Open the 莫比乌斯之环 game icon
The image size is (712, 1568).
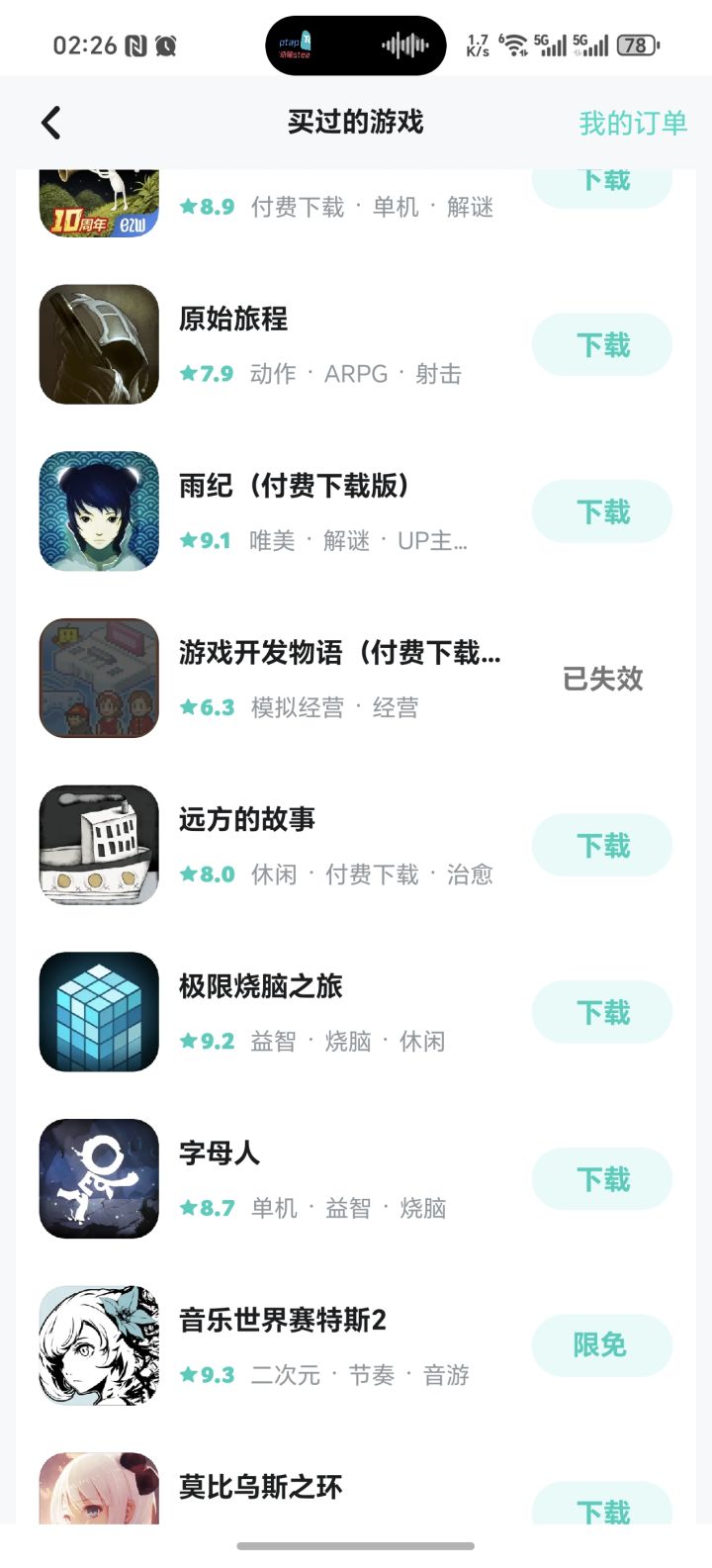coord(99,1494)
